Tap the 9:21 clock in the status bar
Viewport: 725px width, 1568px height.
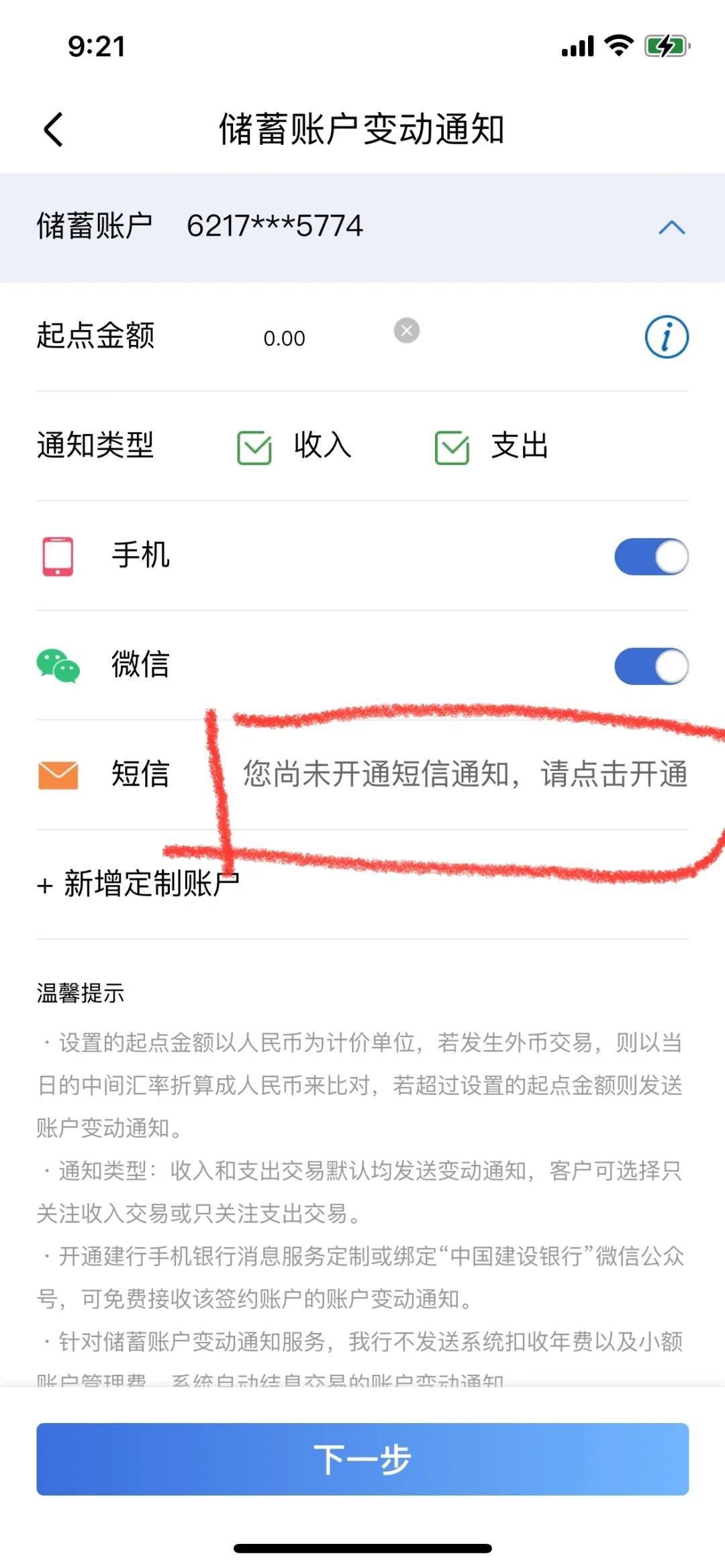pyautogui.click(x=95, y=46)
